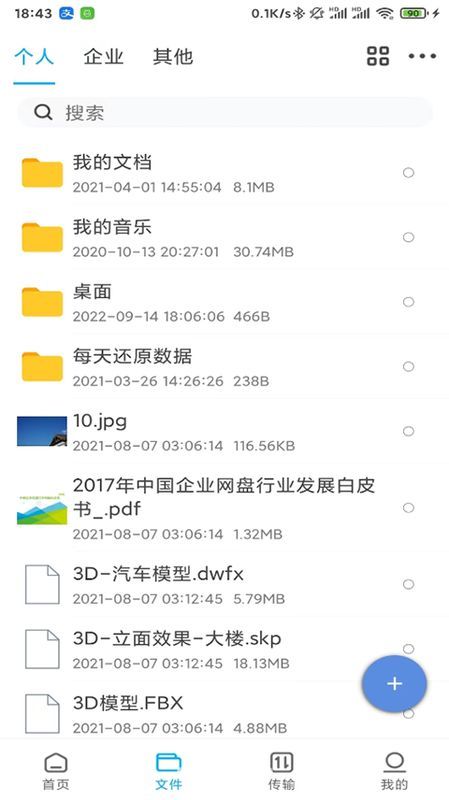Switch to grid view layout
449x800 pixels.
click(378, 56)
